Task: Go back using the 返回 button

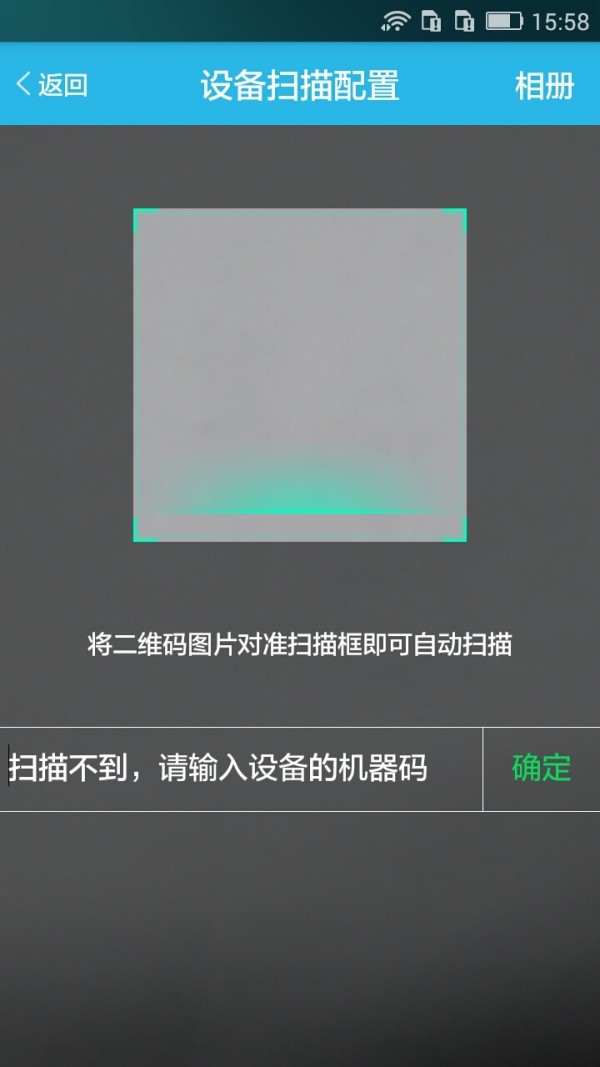Action: [x=52, y=85]
